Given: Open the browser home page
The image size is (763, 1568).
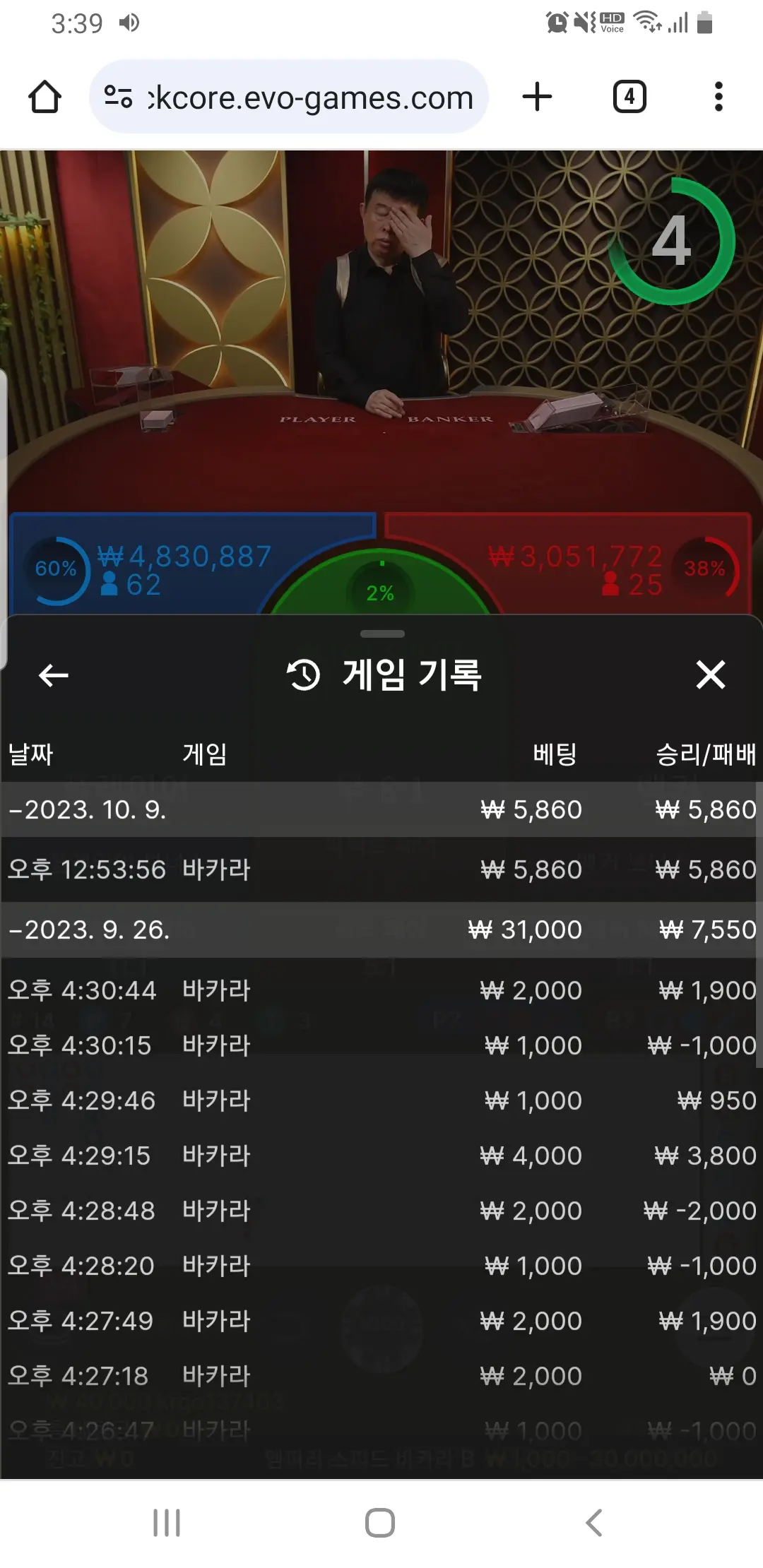Looking at the screenshot, I should click(x=45, y=97).
